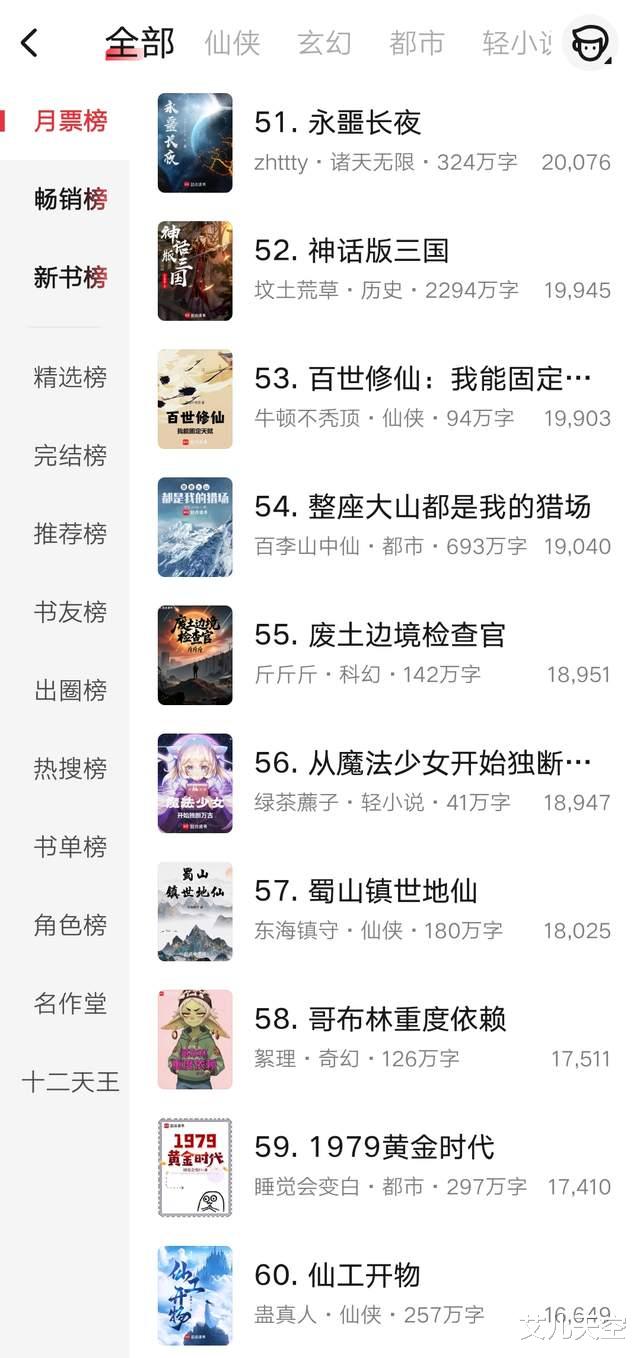Select 十二天王 in the sidebar
The image size is (640, 1358).
[x=70, y=1081]
